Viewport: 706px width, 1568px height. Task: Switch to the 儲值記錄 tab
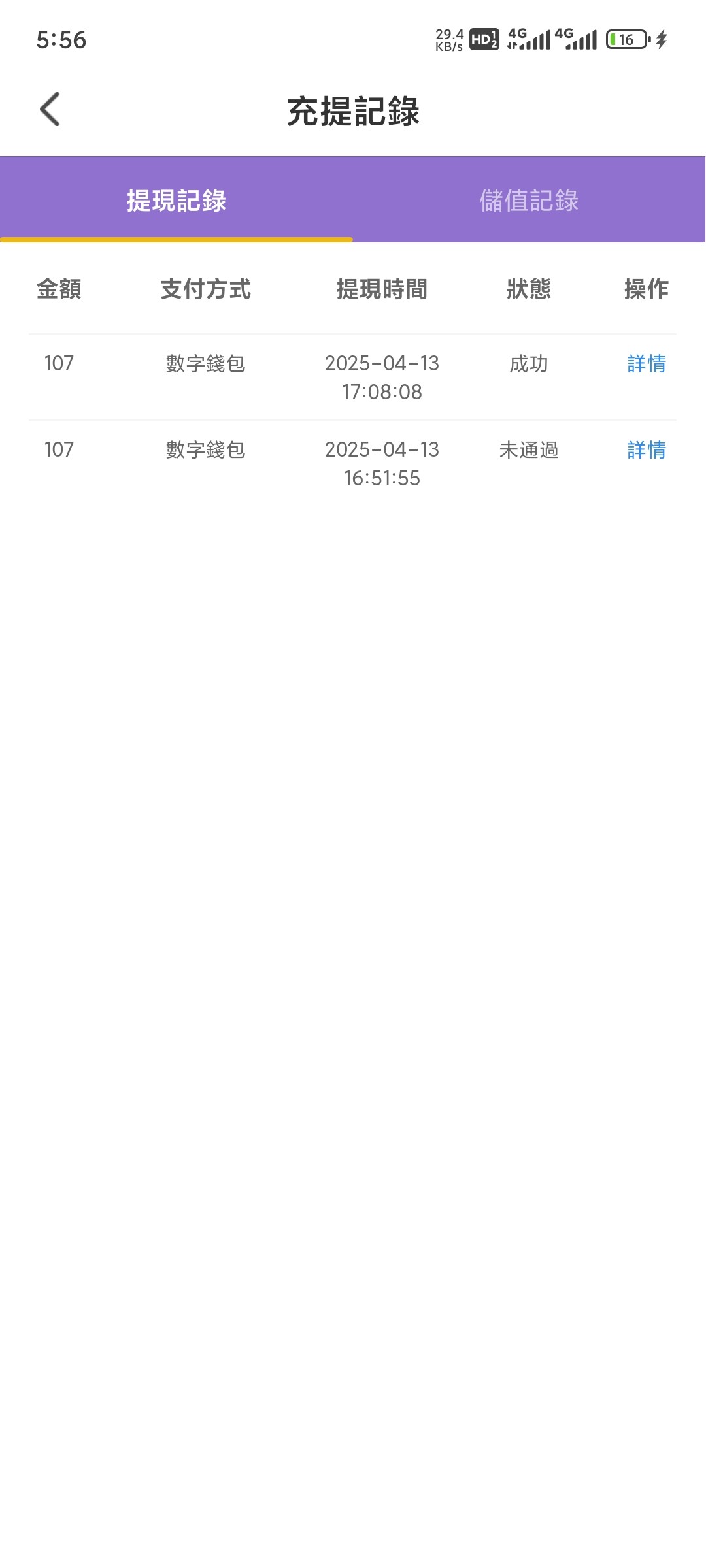click(529, 200)
